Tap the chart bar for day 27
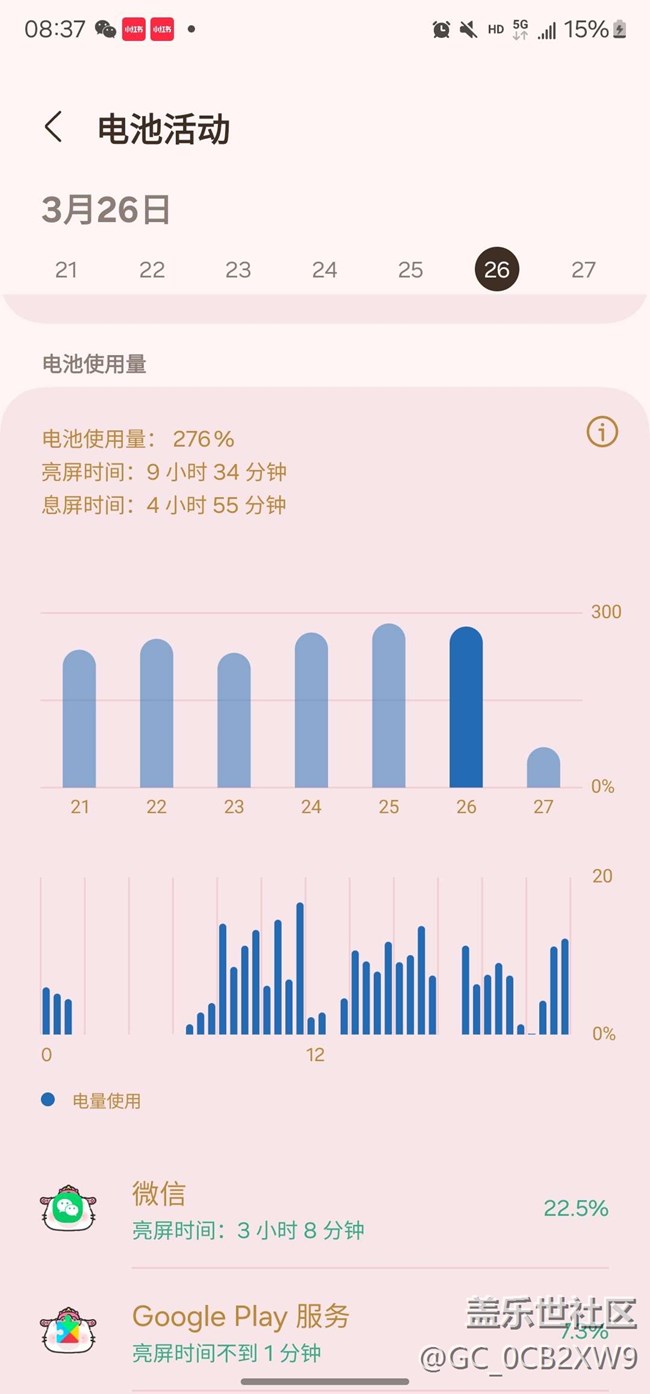Screen dimensions: 650x1394 (x=543, y=768)
